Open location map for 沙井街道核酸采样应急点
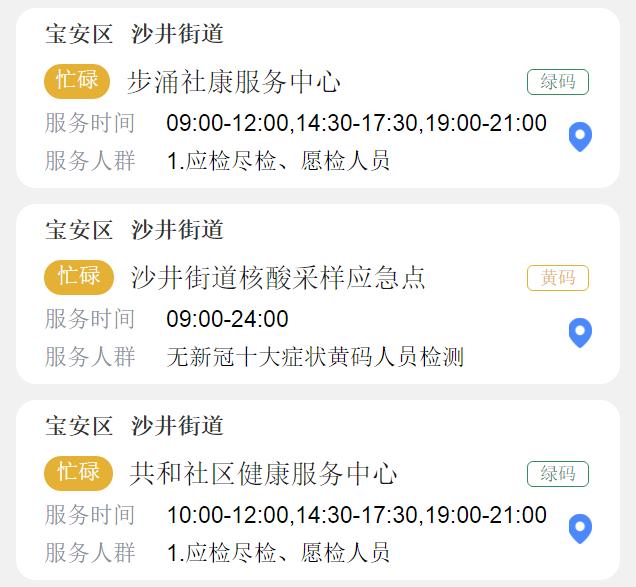Viewport: 636px width, 587px height. pos(580,332)
